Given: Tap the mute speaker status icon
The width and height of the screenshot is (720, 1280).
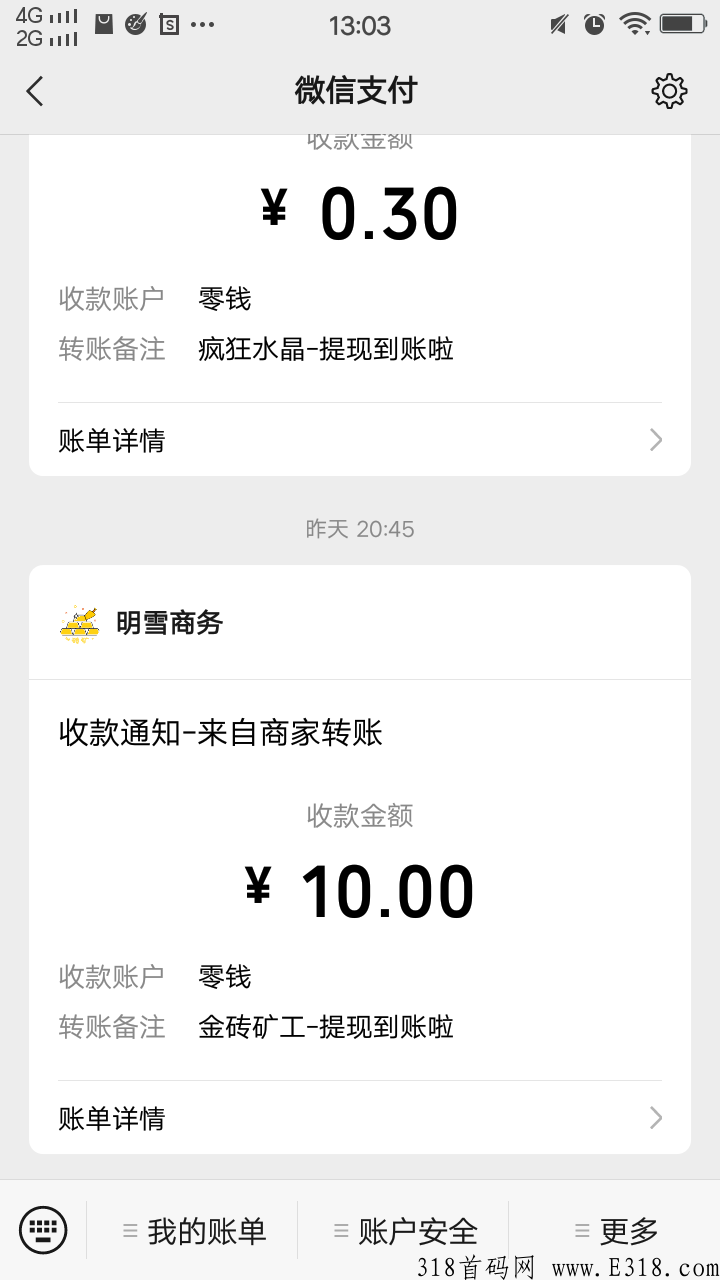Looking at the screenshot, I should (556, 24).
